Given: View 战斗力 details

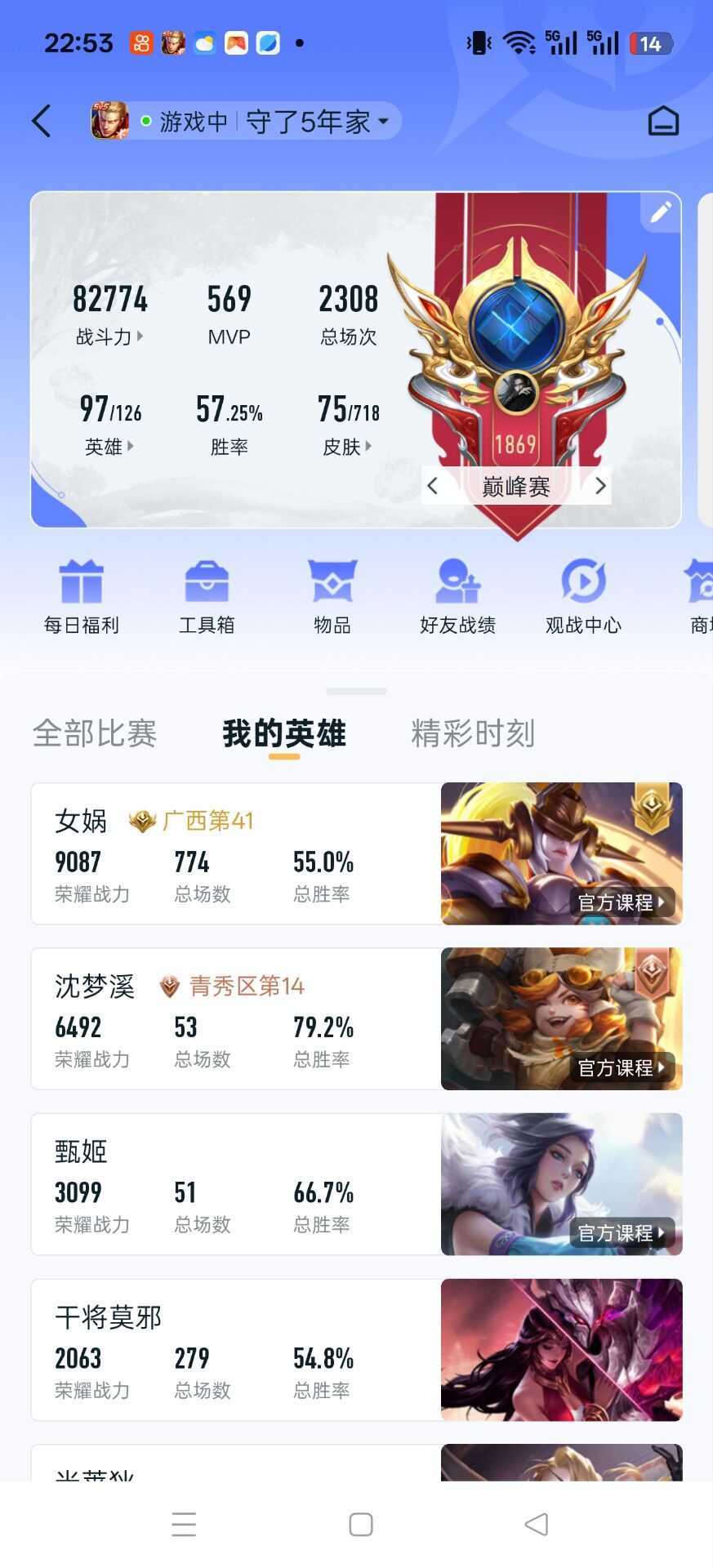Looking at the screenshot, I should pos(110,336).
